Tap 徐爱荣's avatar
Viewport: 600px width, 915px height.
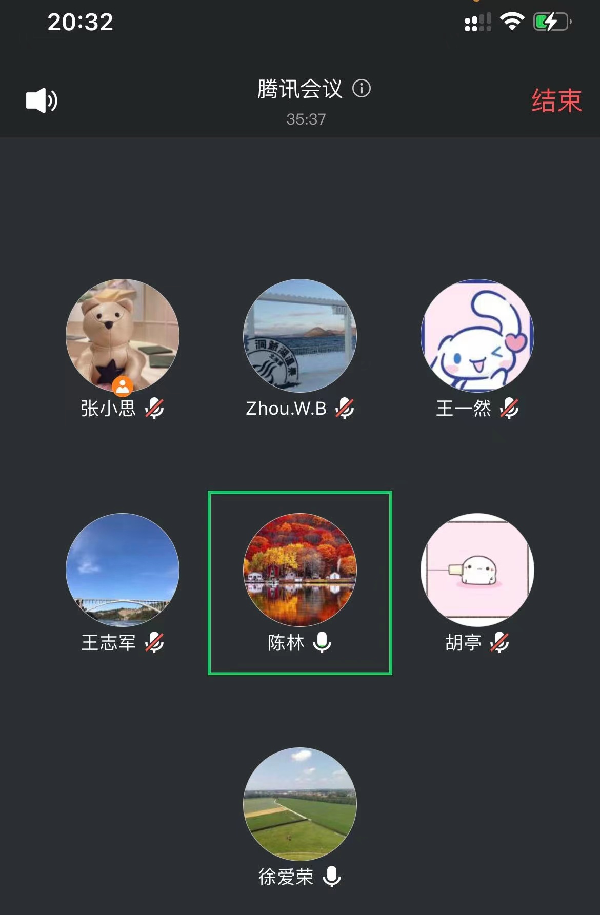(300, 804)
